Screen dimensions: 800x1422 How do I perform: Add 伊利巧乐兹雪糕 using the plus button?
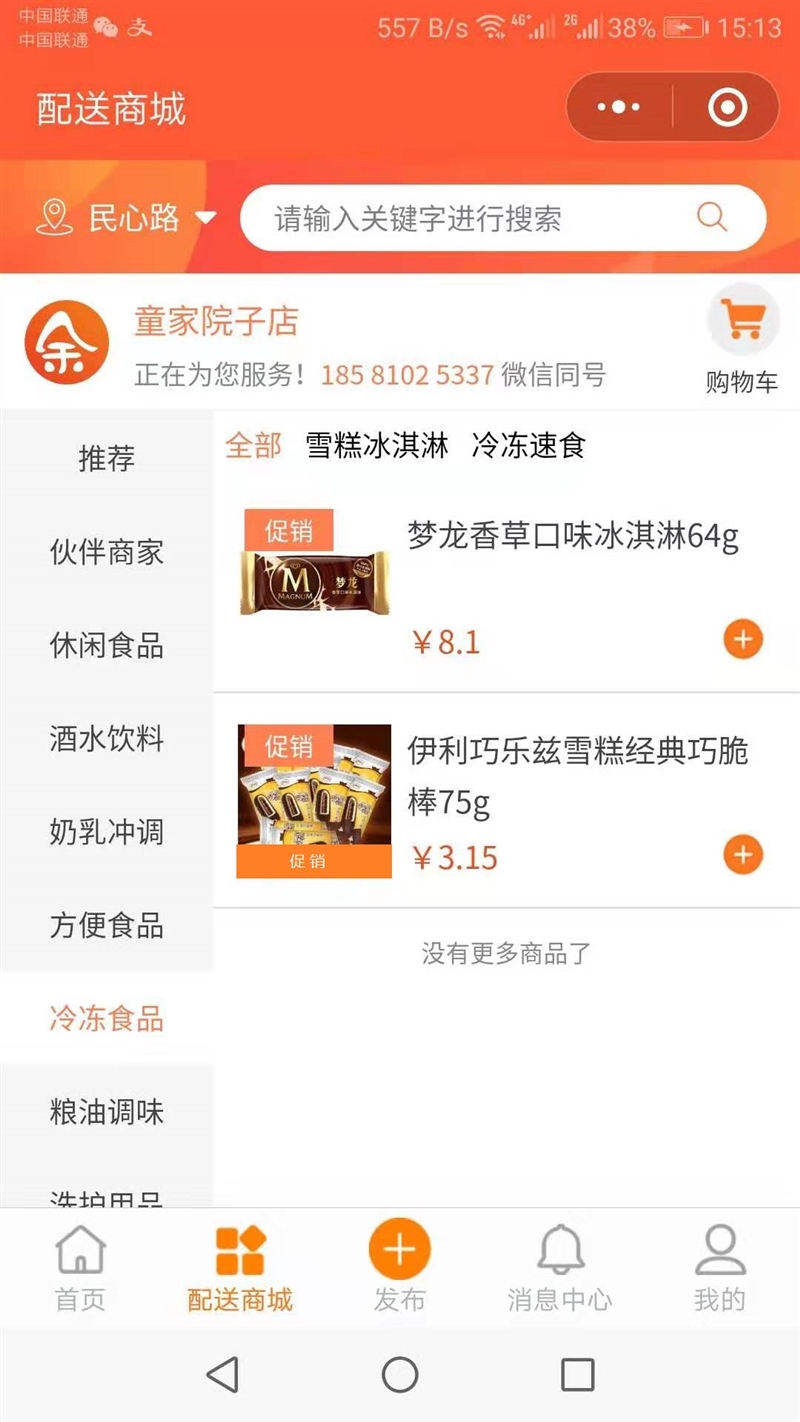(x=742, y=855)
